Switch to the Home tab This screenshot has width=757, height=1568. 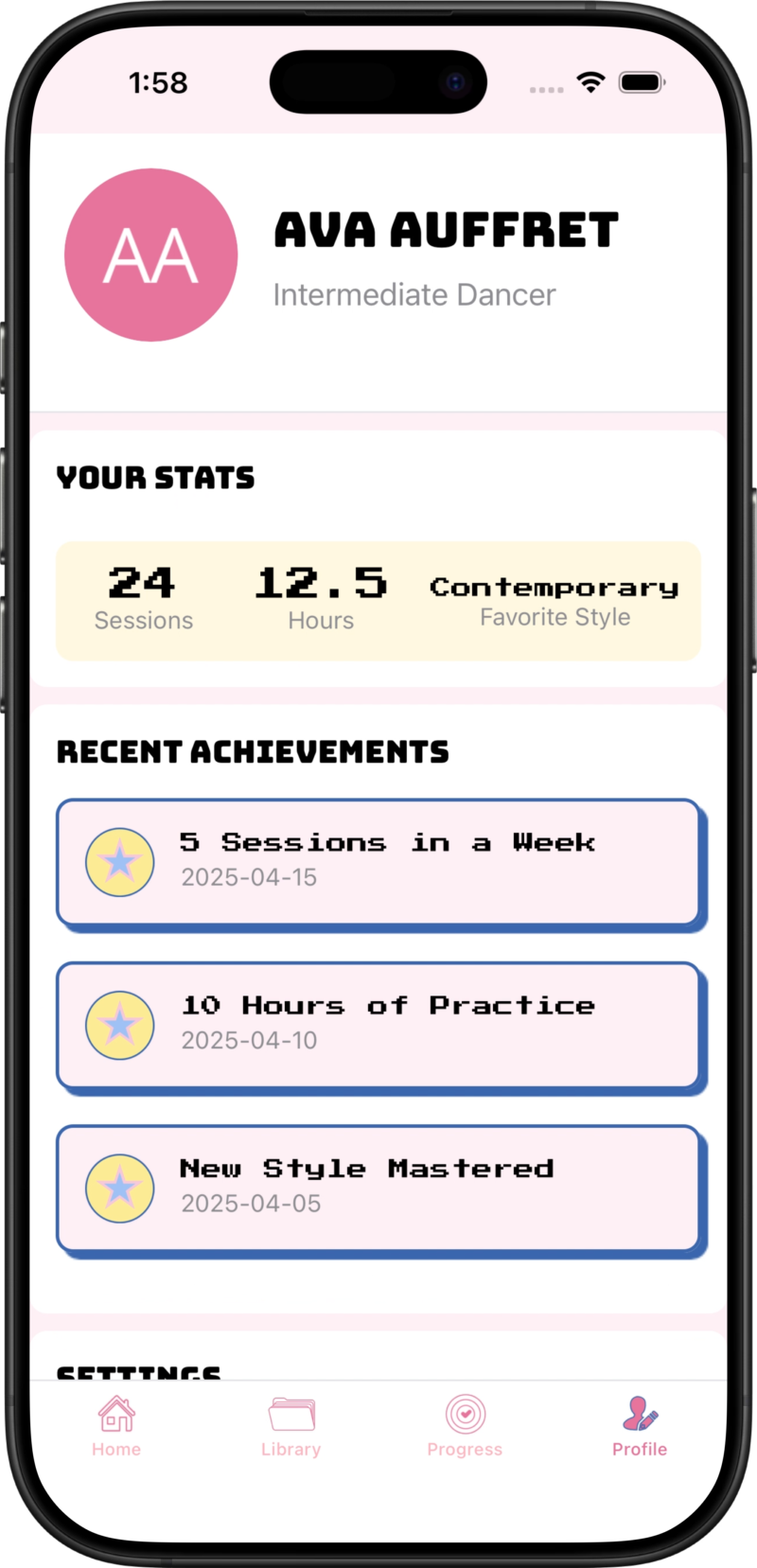point(116,1426)
